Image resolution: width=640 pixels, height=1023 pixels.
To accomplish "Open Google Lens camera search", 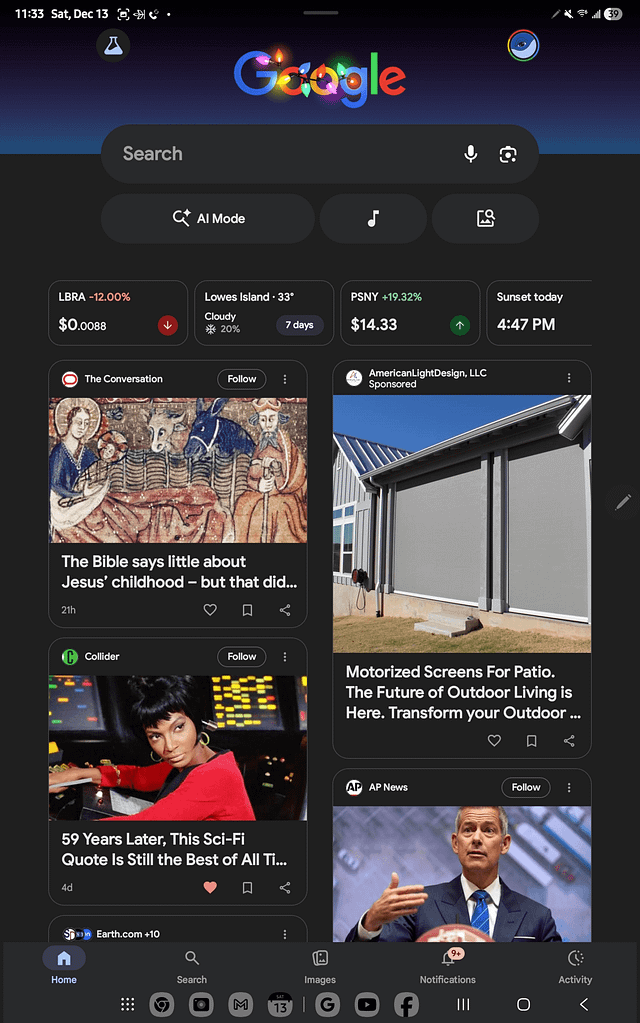I will 508,154.
